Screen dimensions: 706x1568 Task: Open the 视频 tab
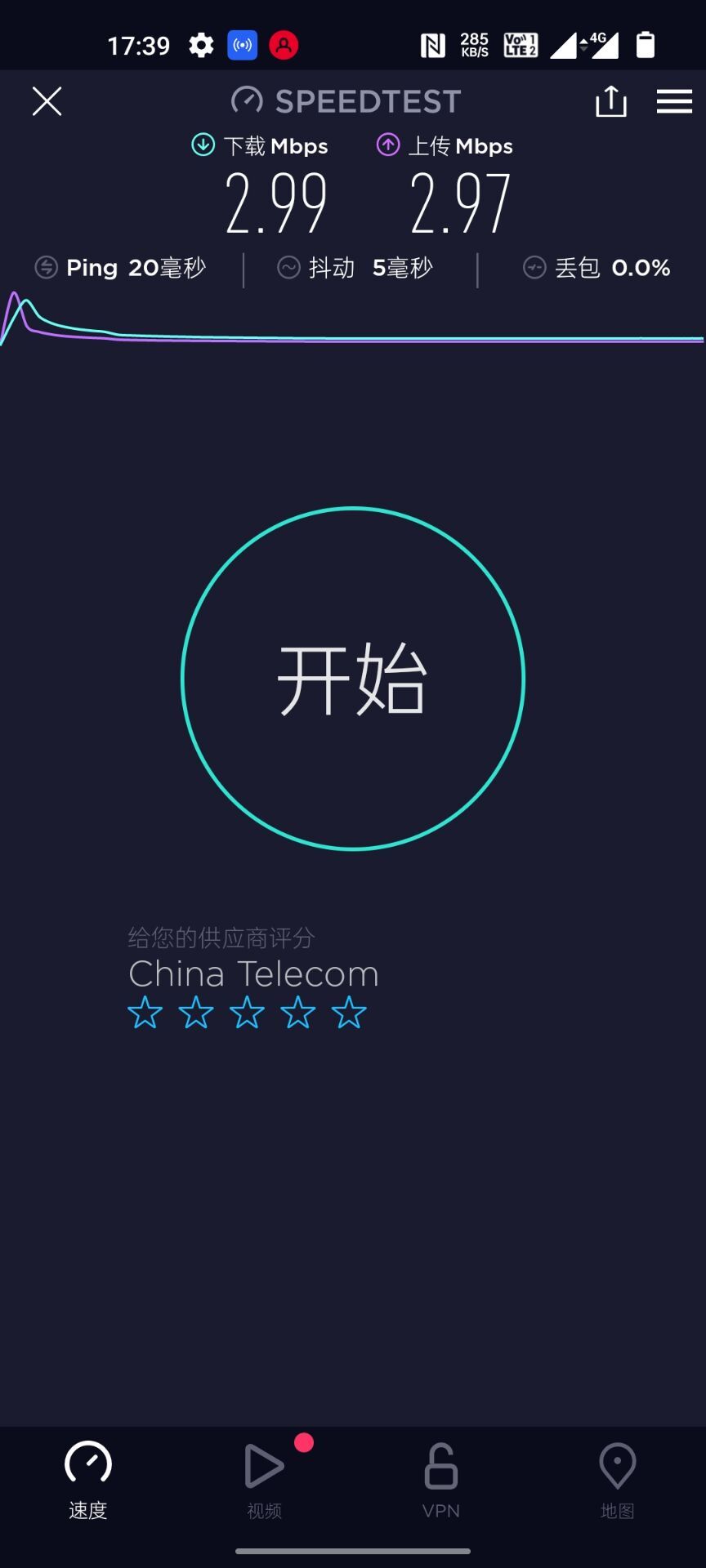click(x=265, y=1480)
